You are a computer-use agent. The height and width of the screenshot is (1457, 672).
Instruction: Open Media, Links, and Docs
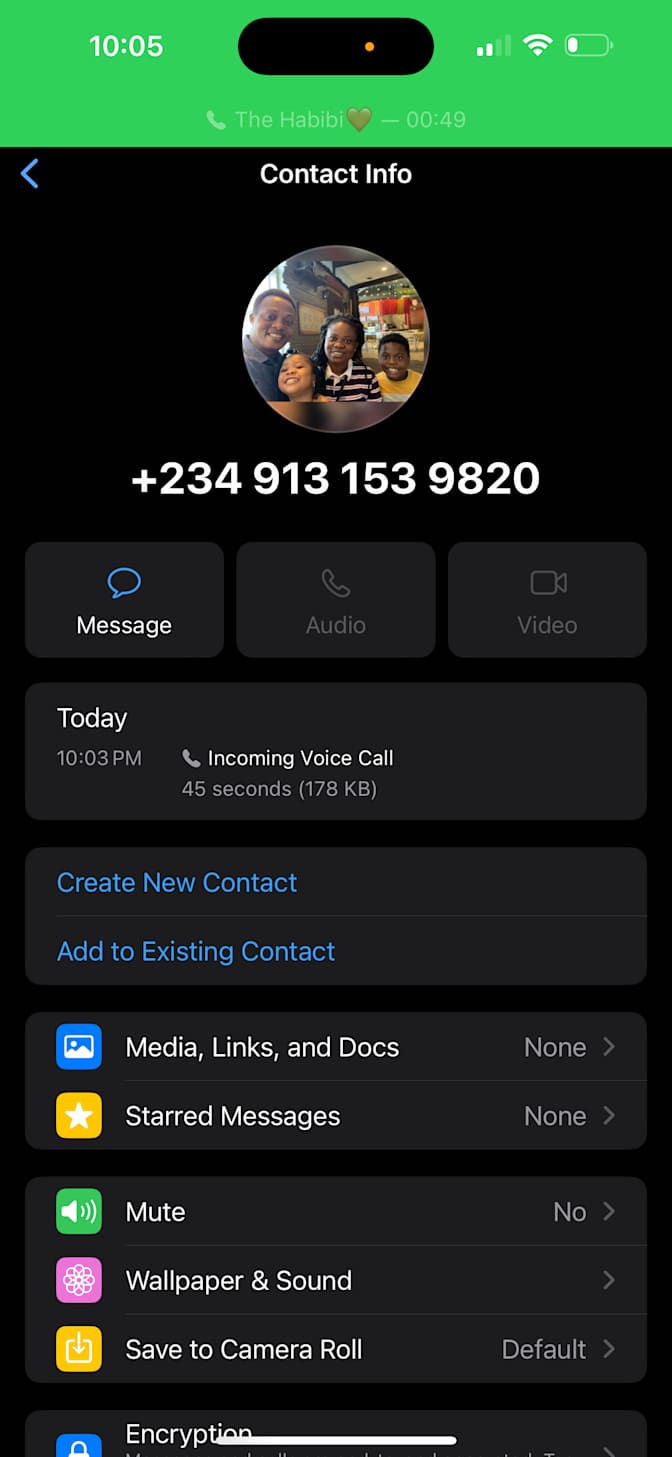pyautogui.click(x=336, y=1047)
